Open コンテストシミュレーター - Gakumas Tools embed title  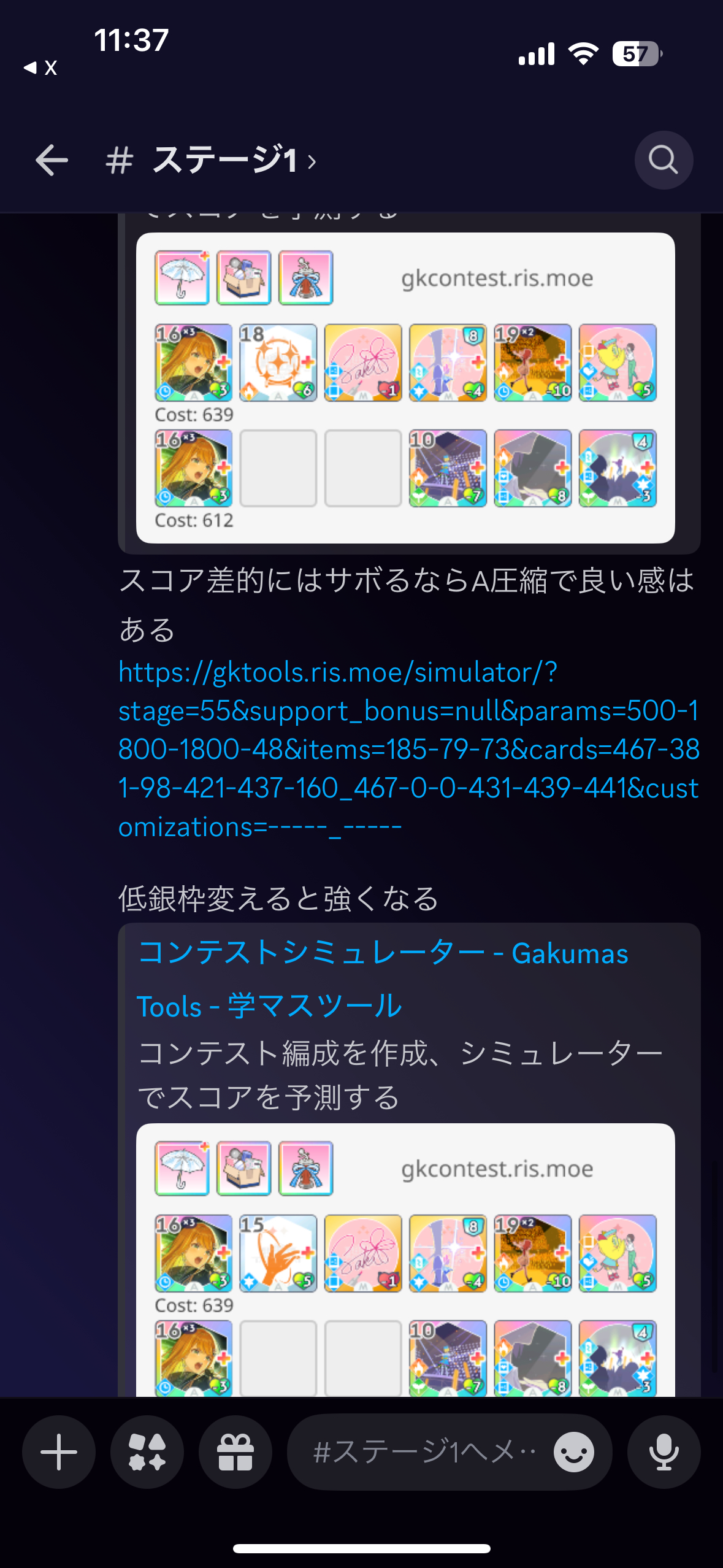pyautogui.click(x=383, y=980)
